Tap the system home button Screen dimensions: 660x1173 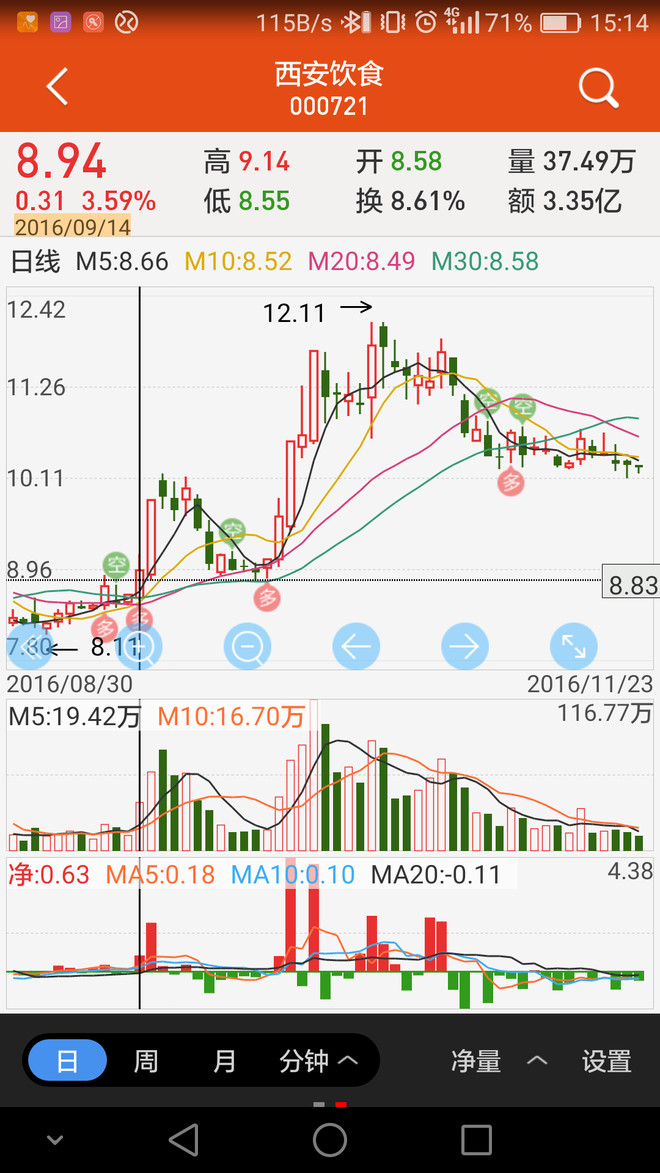click(x=330, y=1140)
